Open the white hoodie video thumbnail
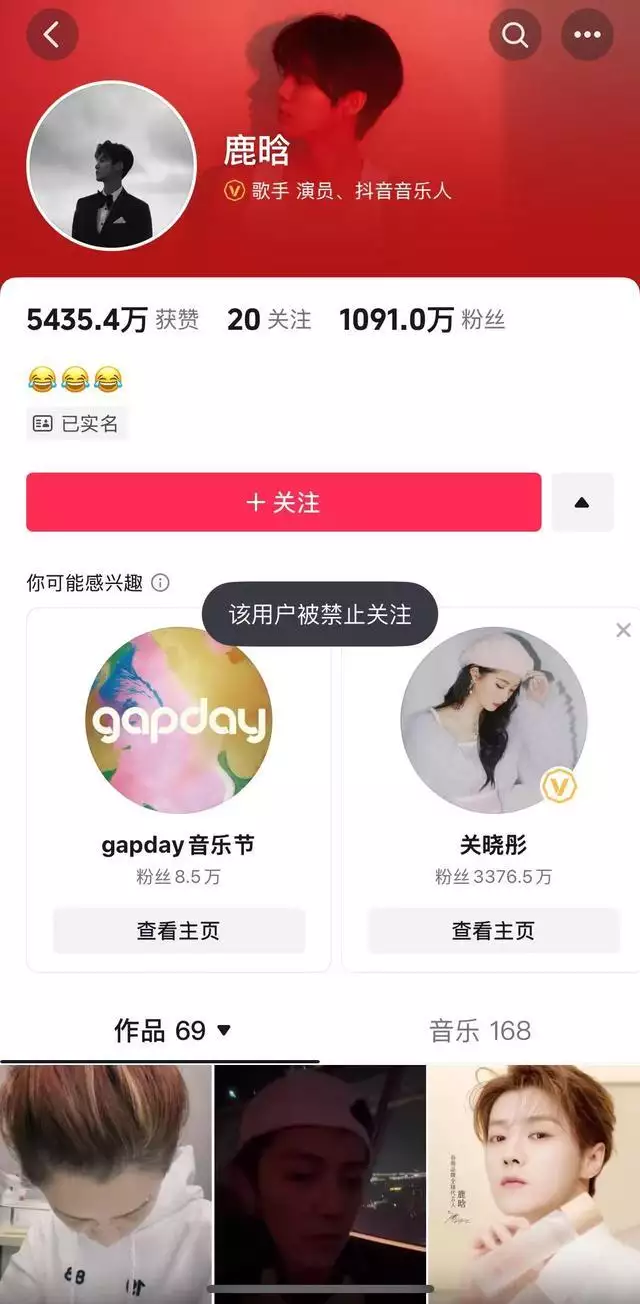The width and height of the screenshot is (640, 1304). click(x=105, y=1184)
